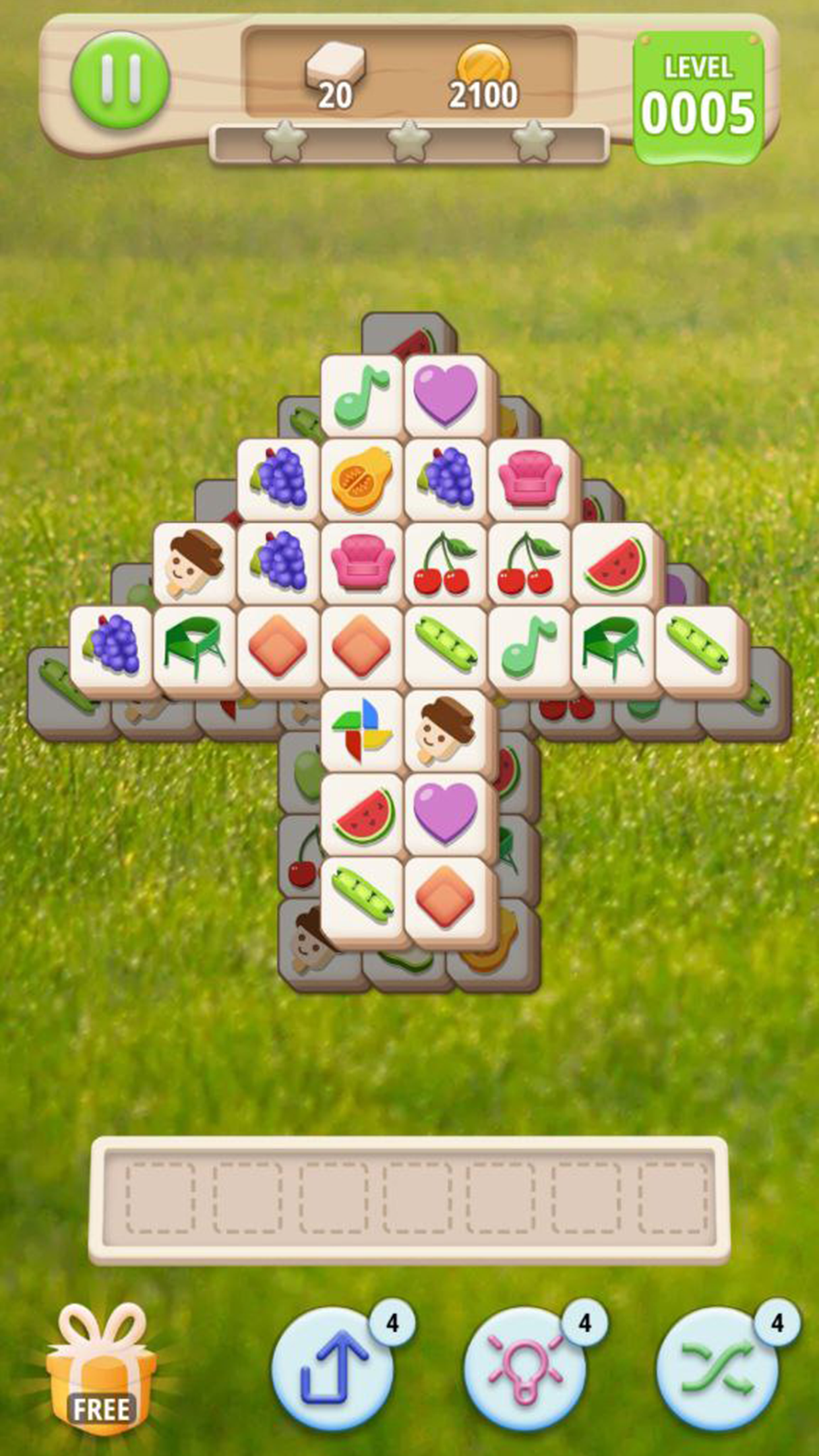This screenshot has height=1456, width=819.
Task: Pick the papaya tile
Action: (361, 479)
